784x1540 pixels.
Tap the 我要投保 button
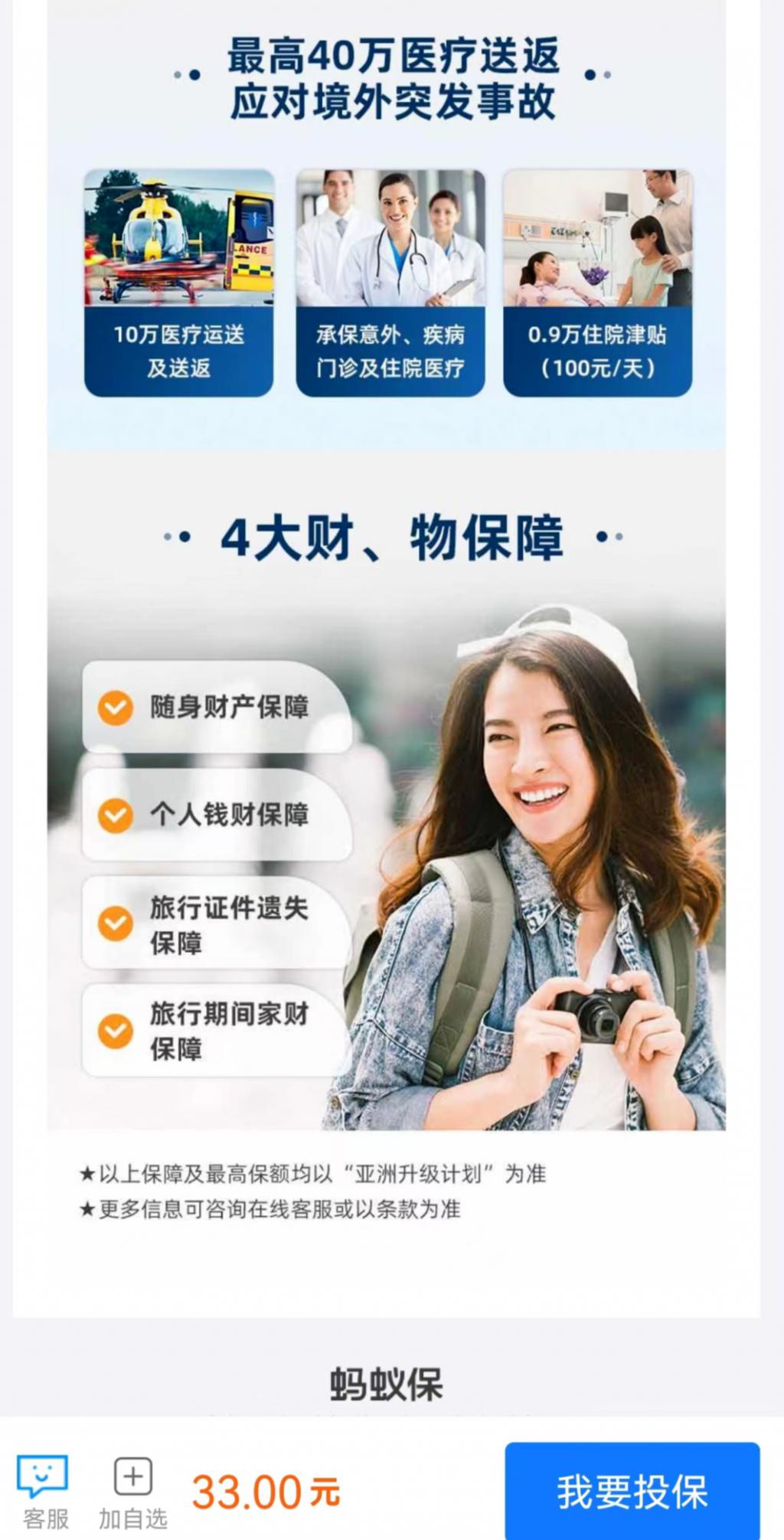(x=632, y=1492)
